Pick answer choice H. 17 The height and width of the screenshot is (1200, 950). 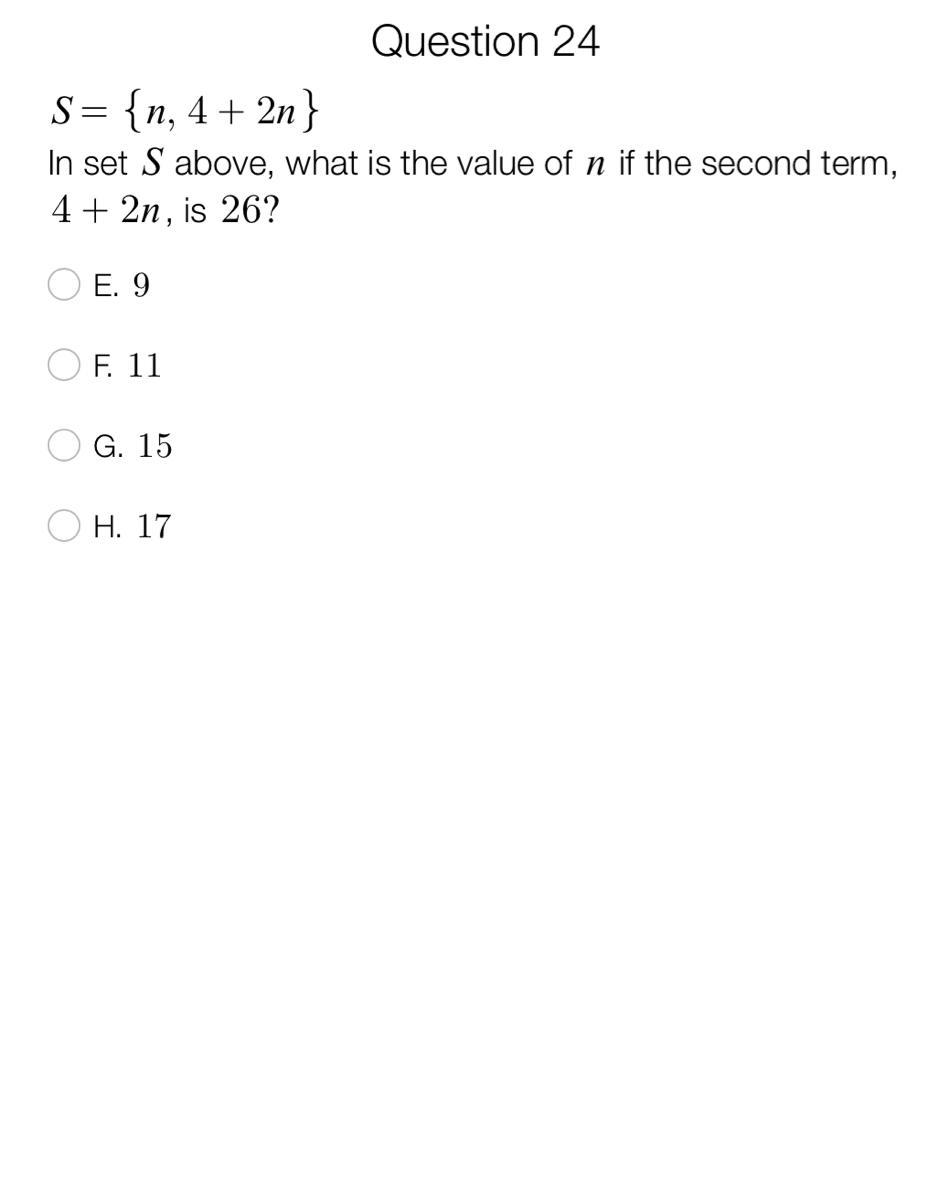click(64, 525)
